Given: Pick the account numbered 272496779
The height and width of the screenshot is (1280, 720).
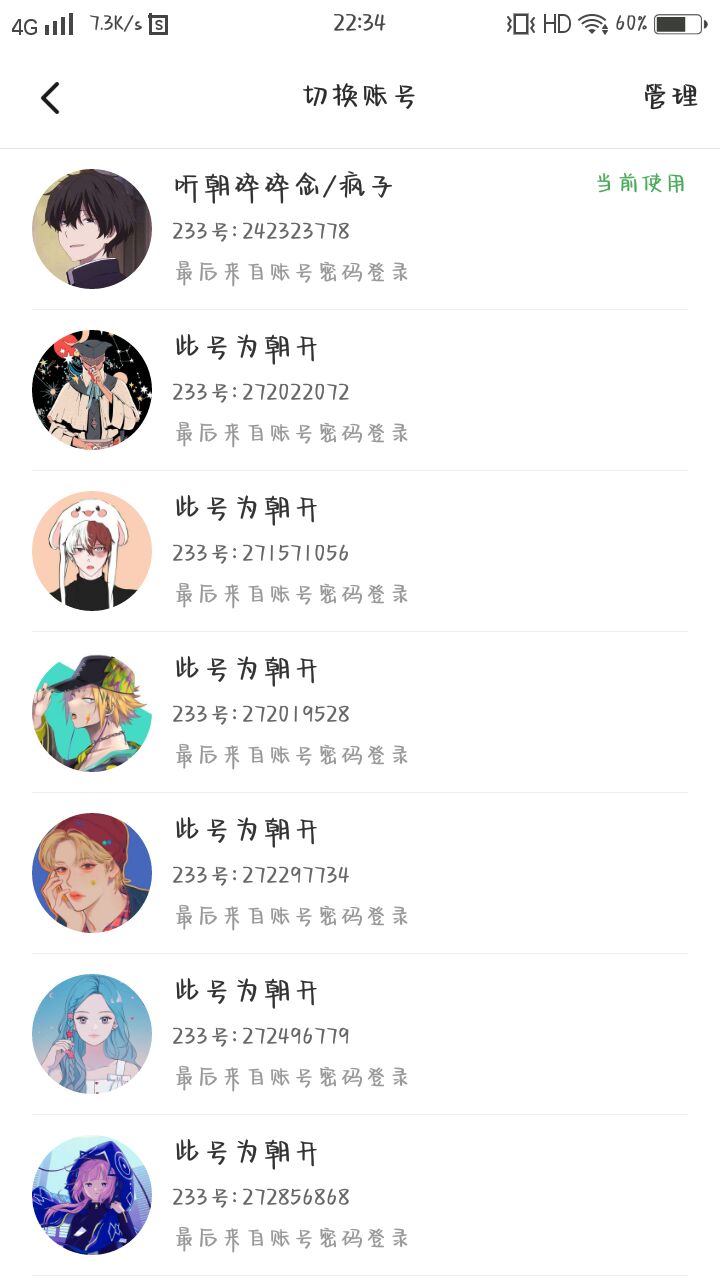Looking at the screenshot, I should tap(360, 1034).
